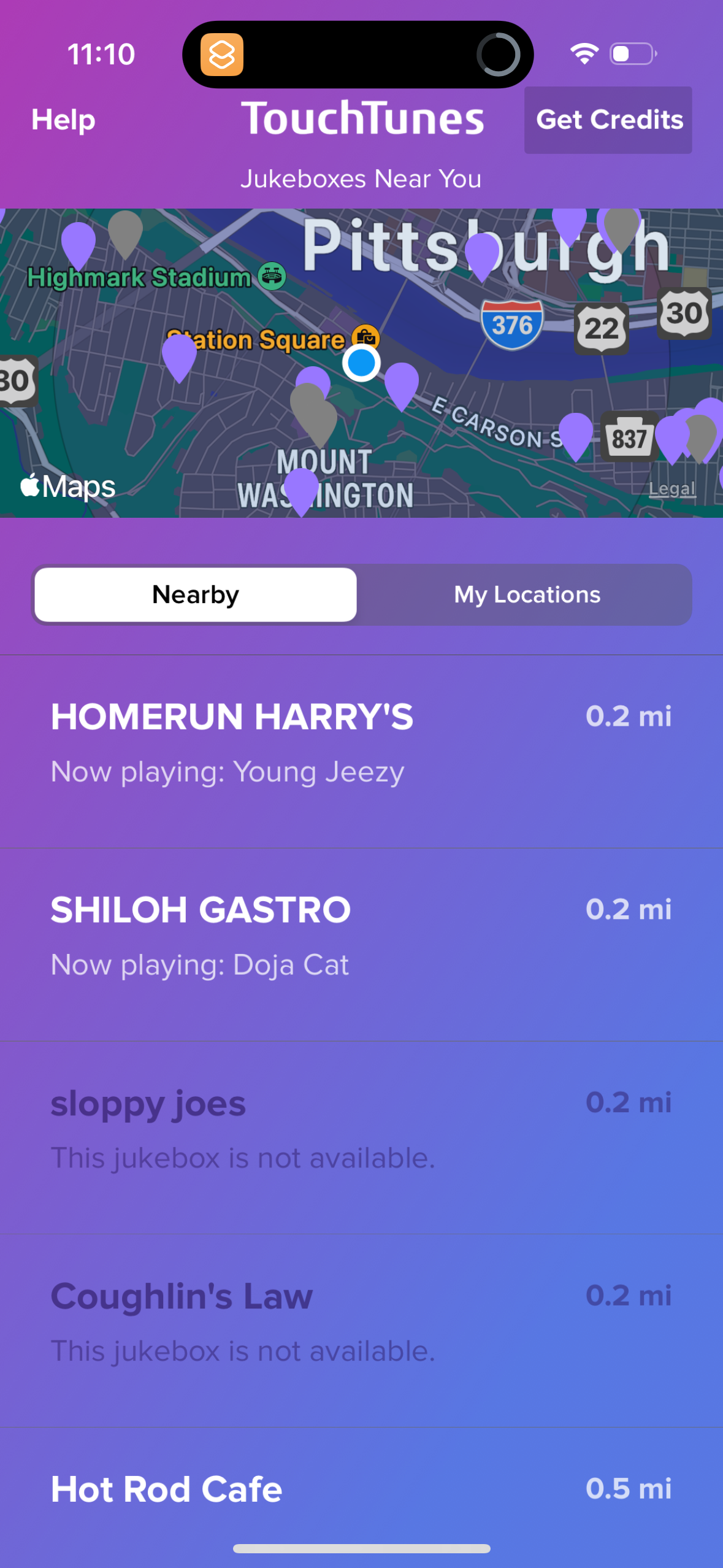Tap the Station Square shopping bag icon
This screenshot has height=1568, width=723.
[364, 337]
